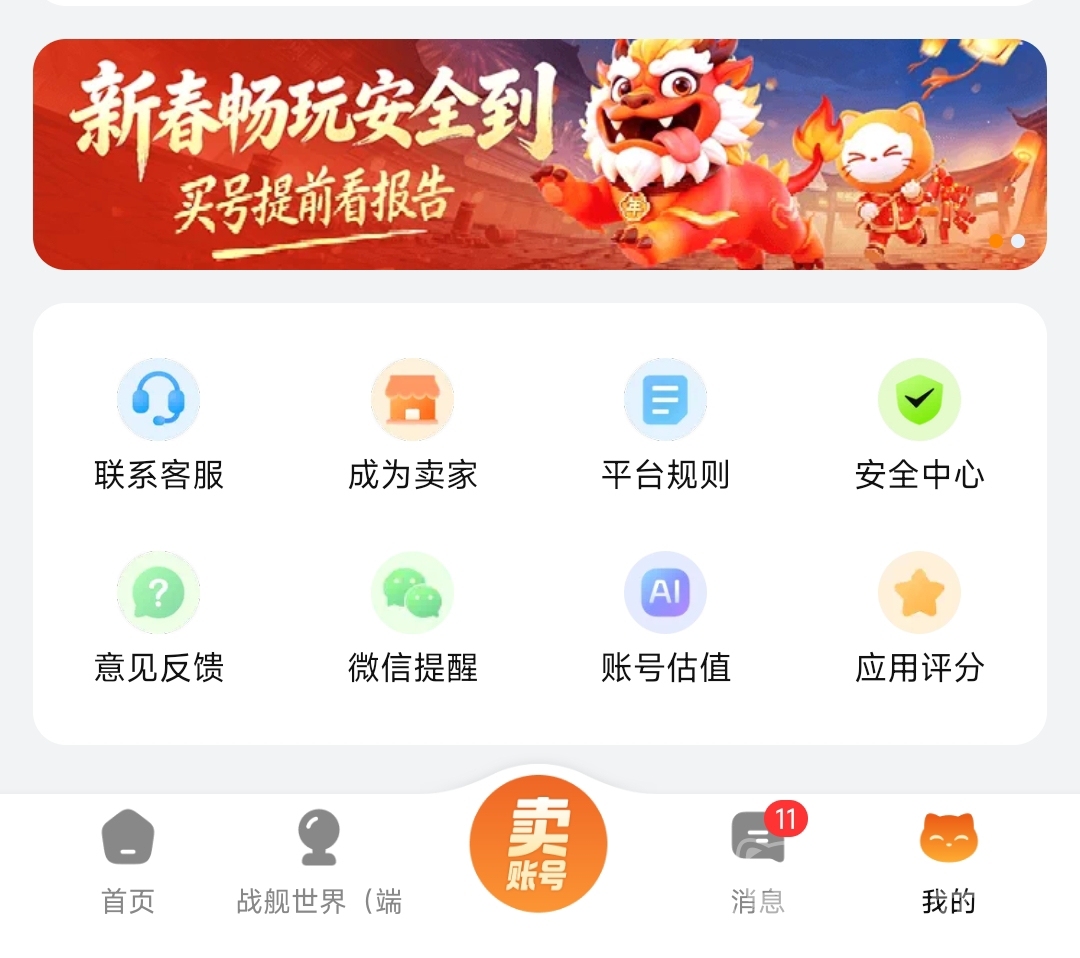Tap the orange 卖账号 sell button
The width and height of the screenshot is (1080, 958).
(x=538, y=844)
